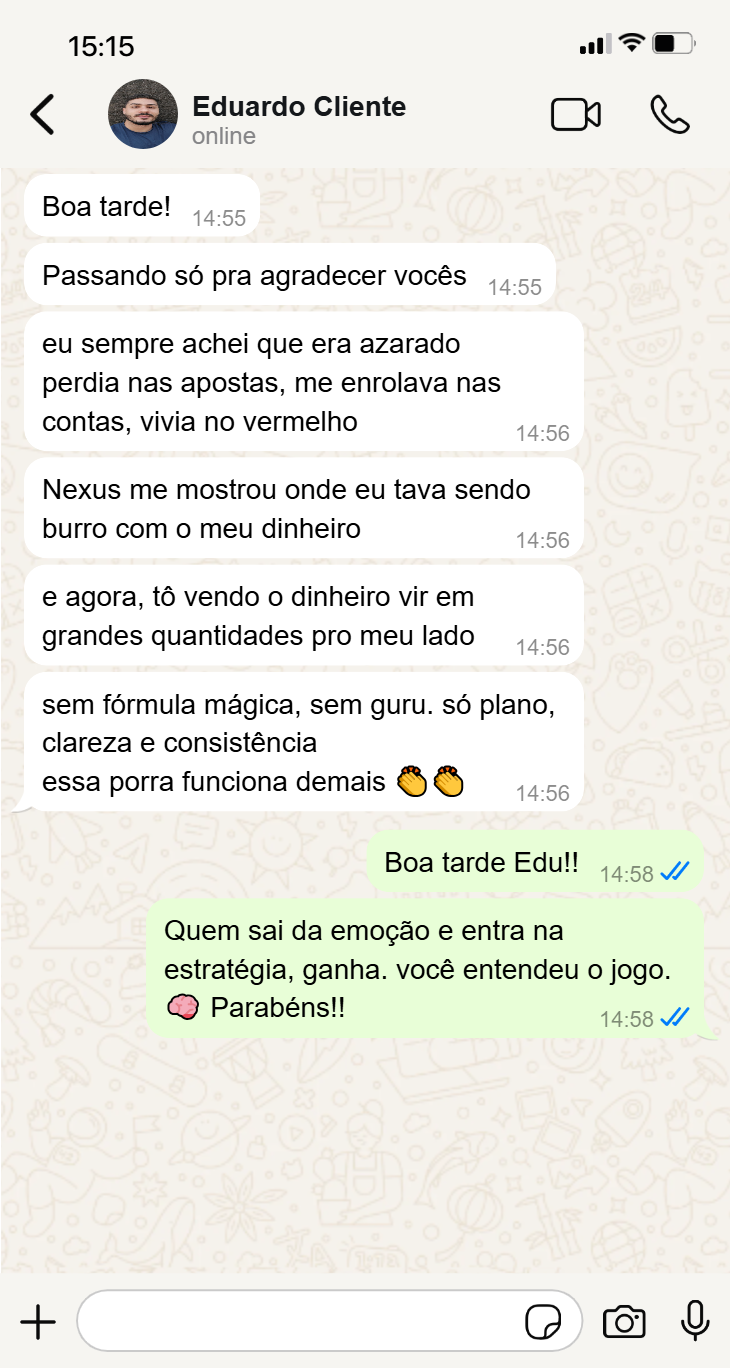Start a video call with Eduardo
This screenshot has width=730, height=1368.
576,115
